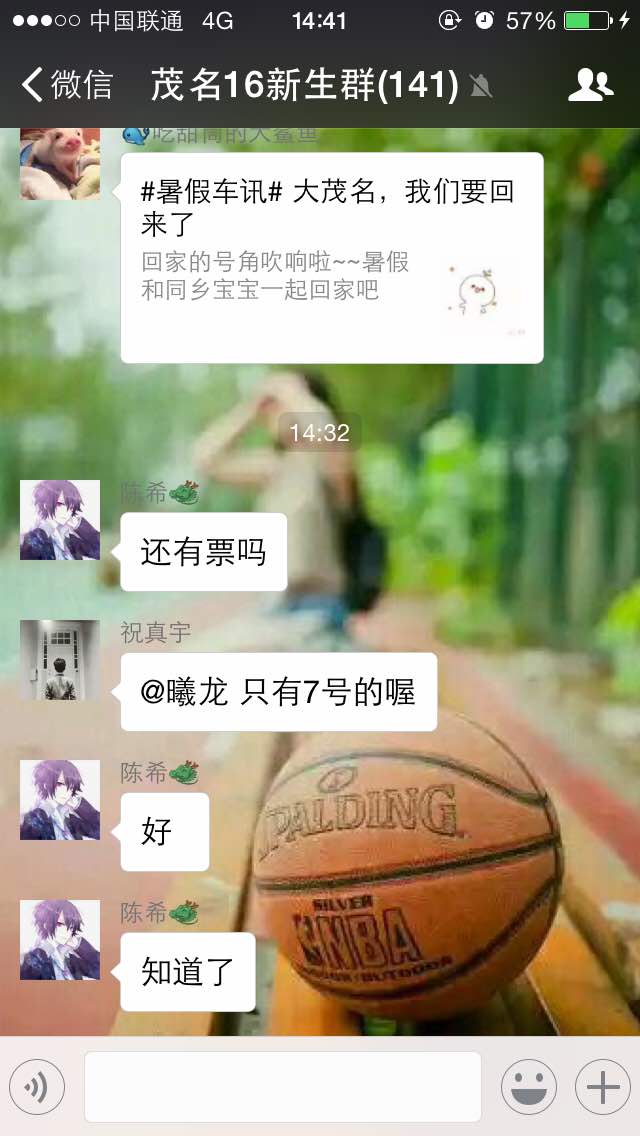The height and width of the screenshot is (1136, 640).
Task: Go back to the 微信 chat list
Action: (x=68, y=85)
